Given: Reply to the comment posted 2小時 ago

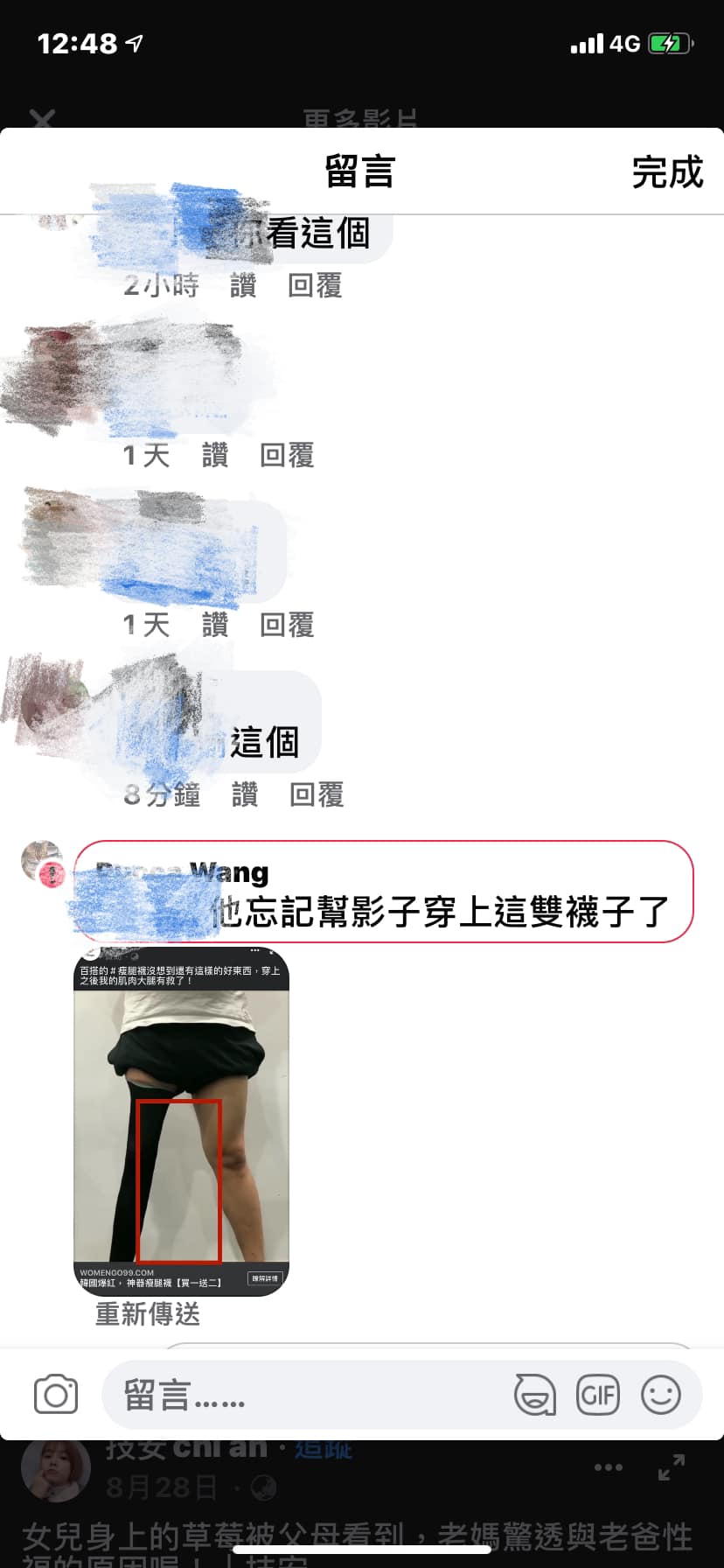Looking at the screenshot, I should [315, 285].
